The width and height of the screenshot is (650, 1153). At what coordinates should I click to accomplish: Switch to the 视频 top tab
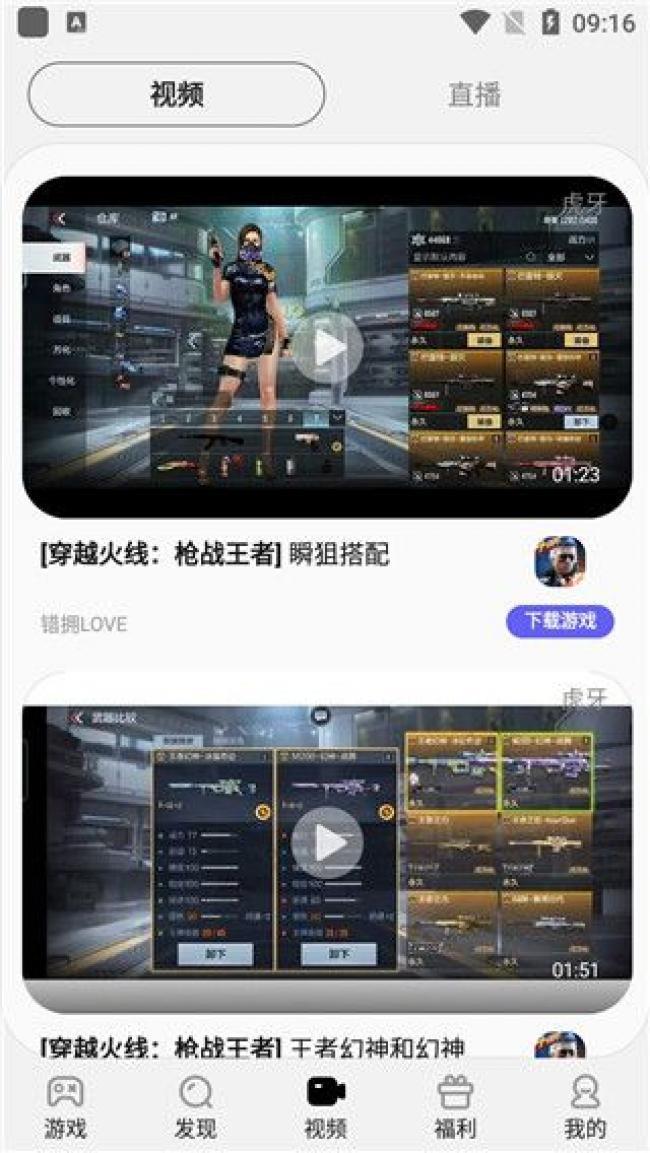pyautogui.click(x=176, y=95)
